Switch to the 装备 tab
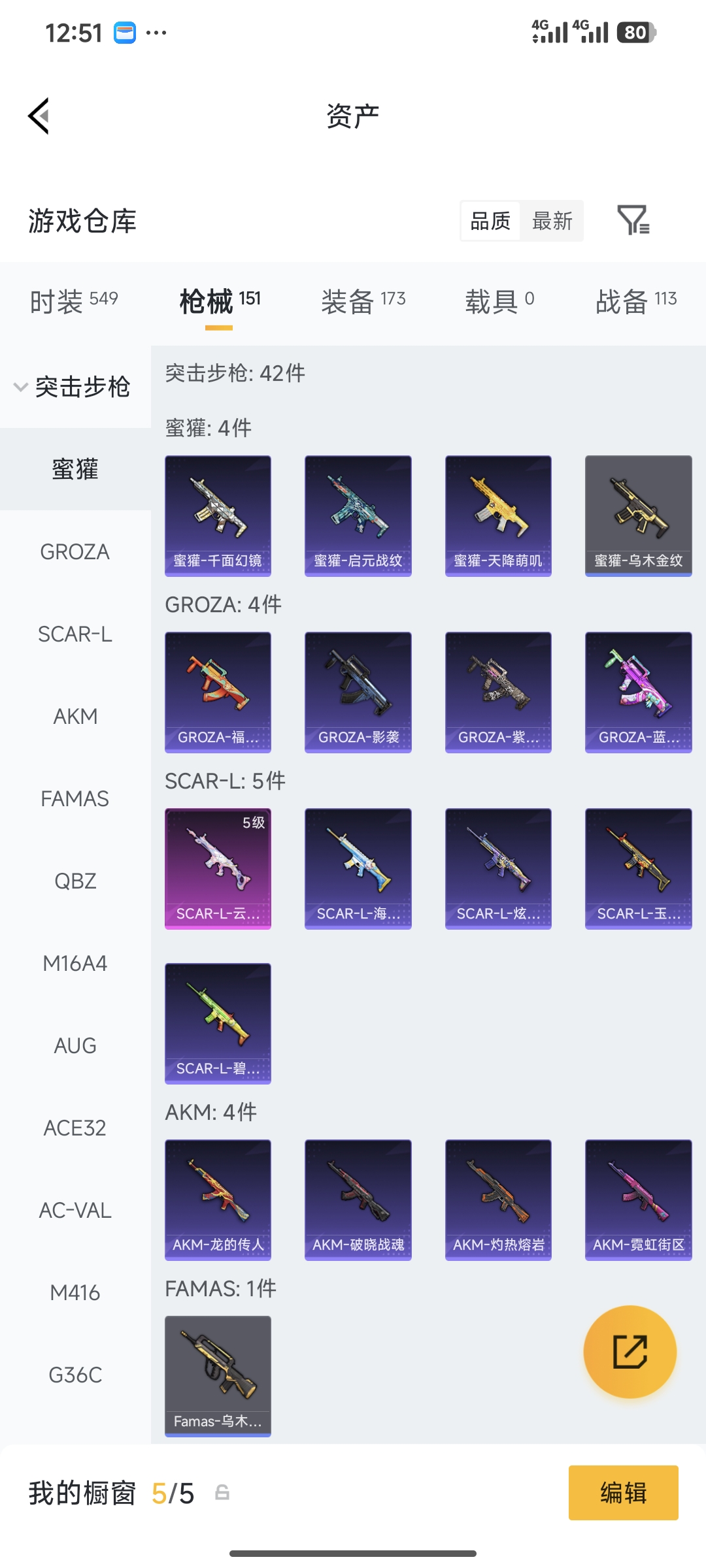Image resolution: width=706 pixels, height=1568 pixels. (x=363, y=301)
